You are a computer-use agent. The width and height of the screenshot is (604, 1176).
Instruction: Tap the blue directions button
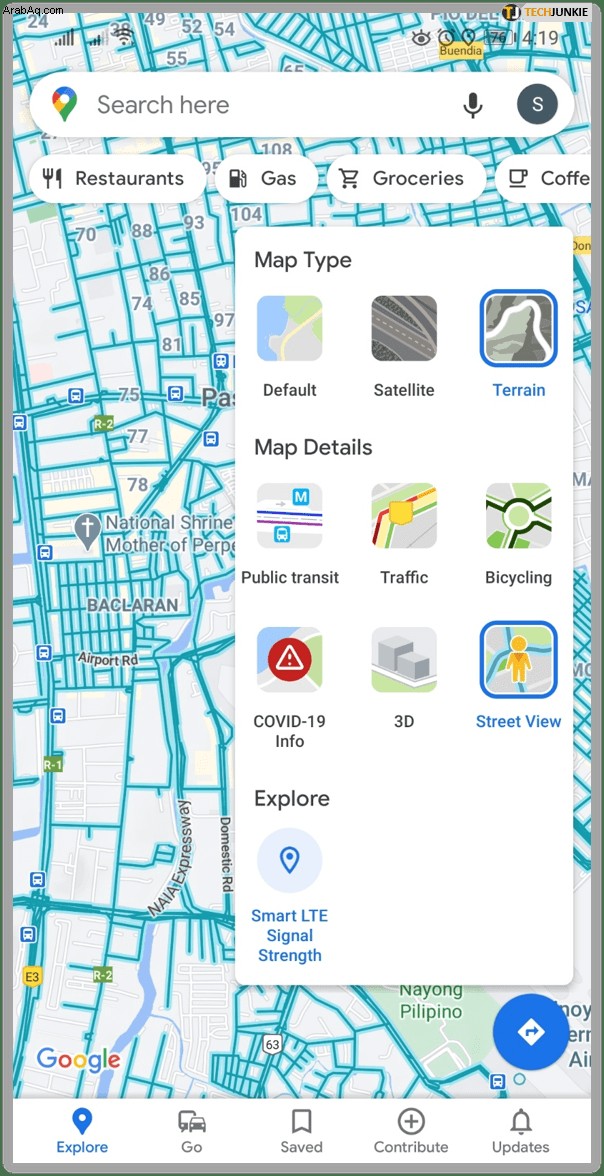(x=531, y=1032)
